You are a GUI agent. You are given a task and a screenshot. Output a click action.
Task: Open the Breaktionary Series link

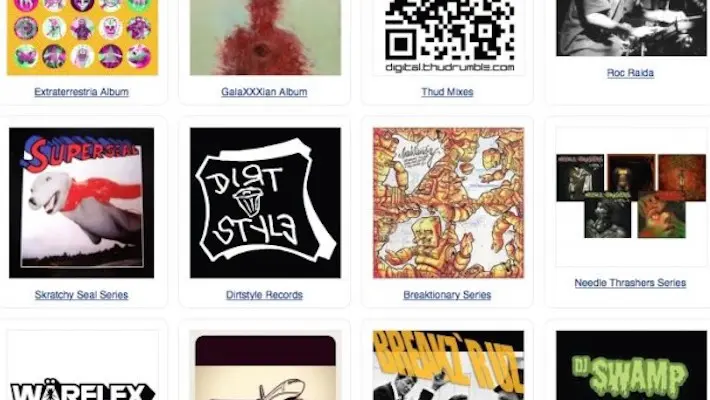point(447,295)
